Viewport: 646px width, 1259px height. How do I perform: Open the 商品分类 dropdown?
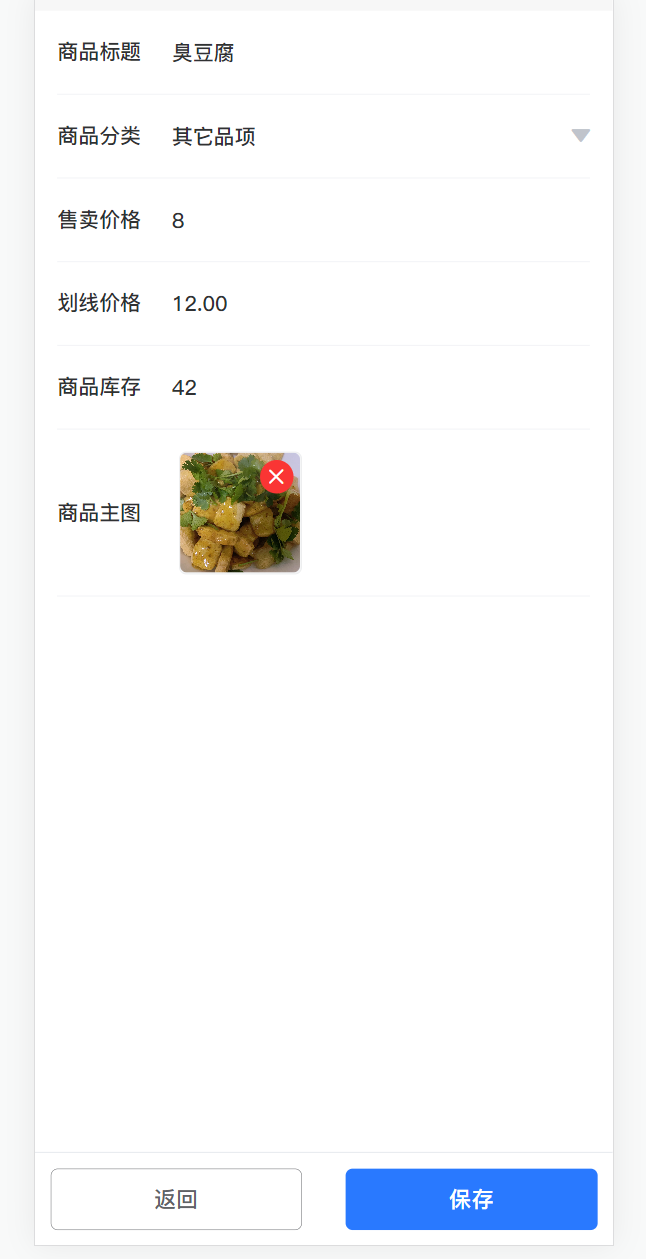[x=380, y=136]
